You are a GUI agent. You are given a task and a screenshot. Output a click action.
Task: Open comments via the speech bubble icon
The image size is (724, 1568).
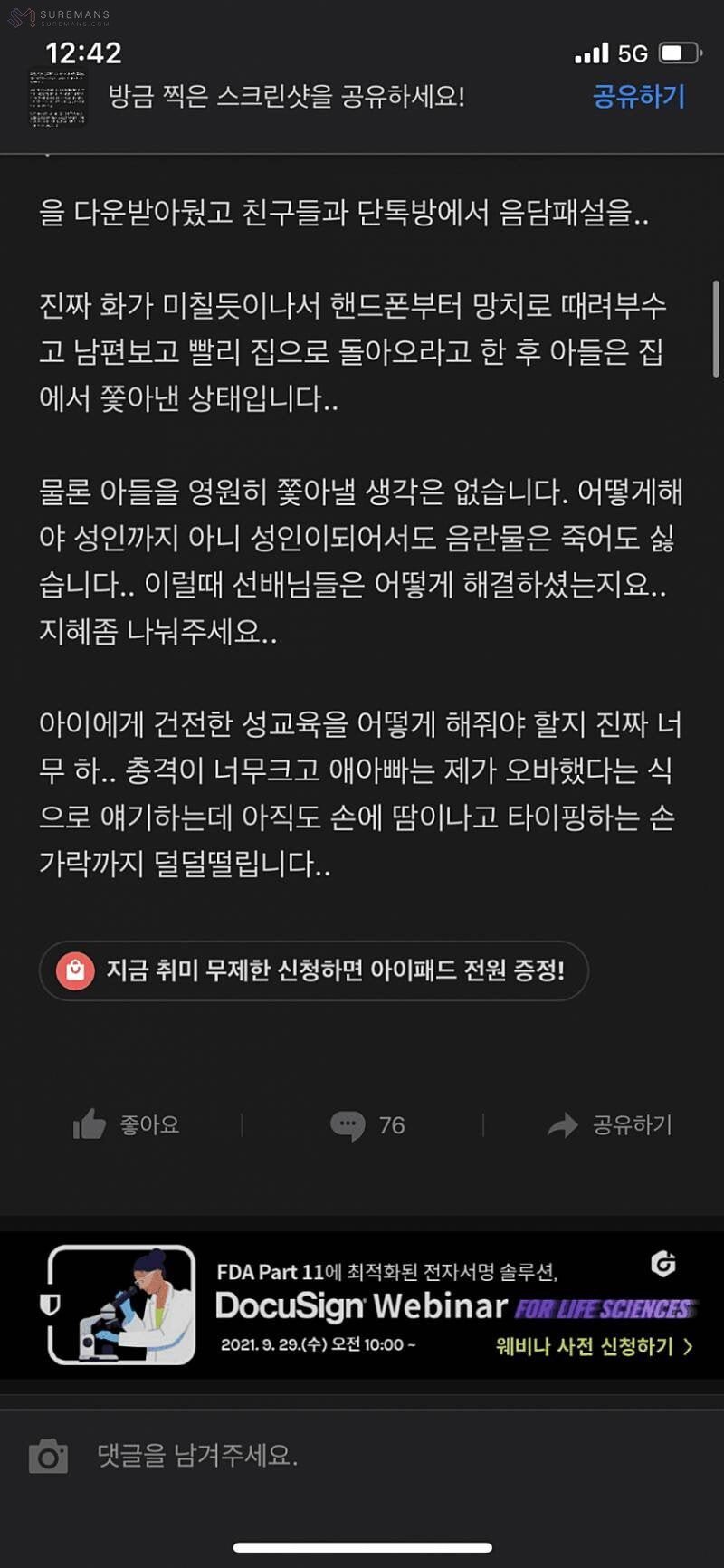pyautogui.click(x=346, y=1125)
